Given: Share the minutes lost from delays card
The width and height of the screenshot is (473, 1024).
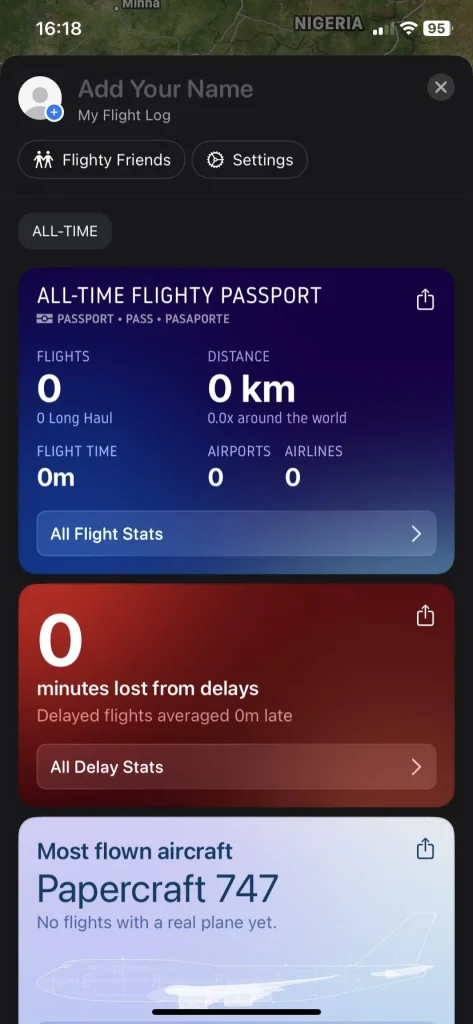Looking at the screenshot, I should pyautogui.click(x=425, y=616).
